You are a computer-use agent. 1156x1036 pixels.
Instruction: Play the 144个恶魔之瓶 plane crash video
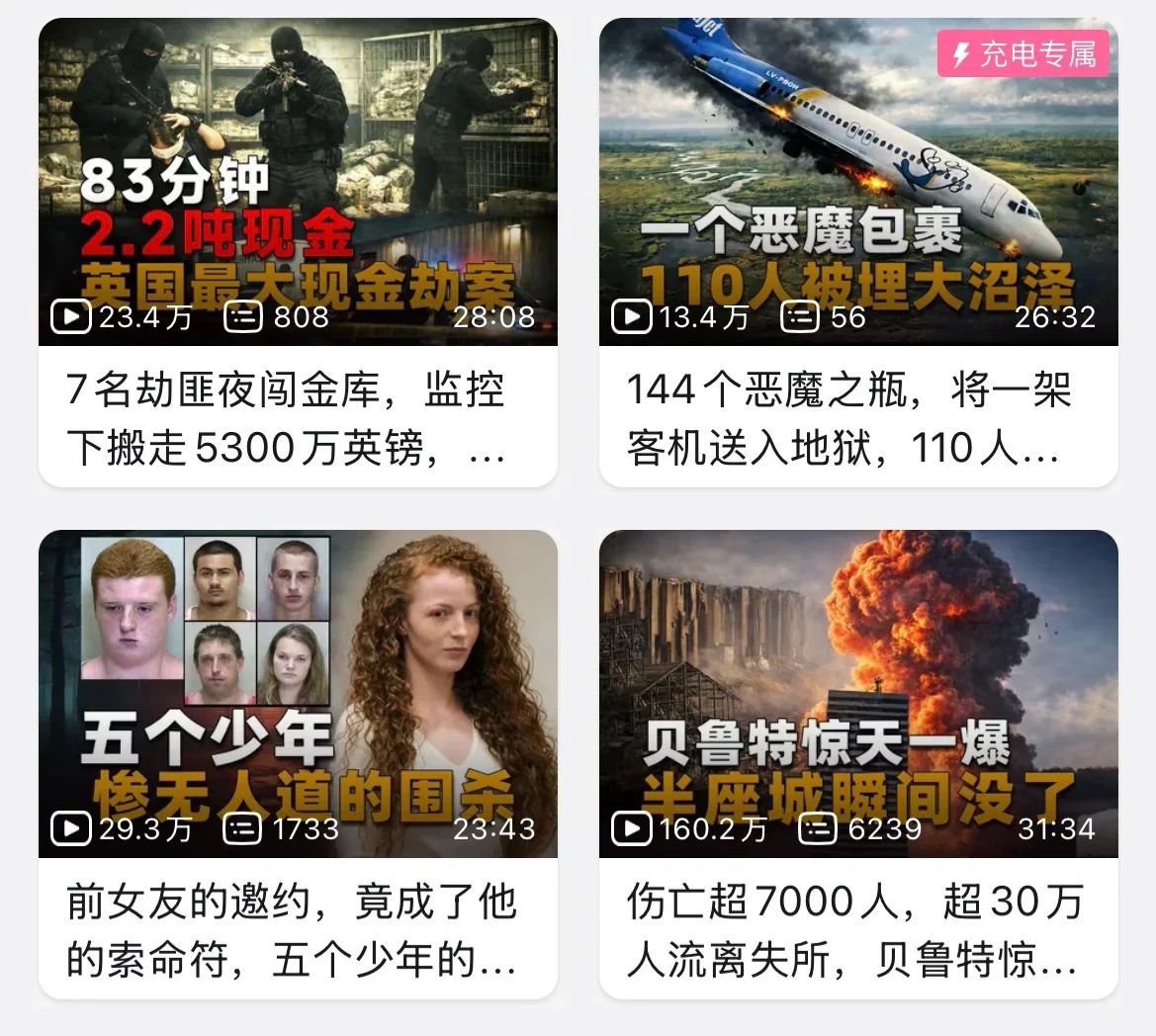click(858, 183)
